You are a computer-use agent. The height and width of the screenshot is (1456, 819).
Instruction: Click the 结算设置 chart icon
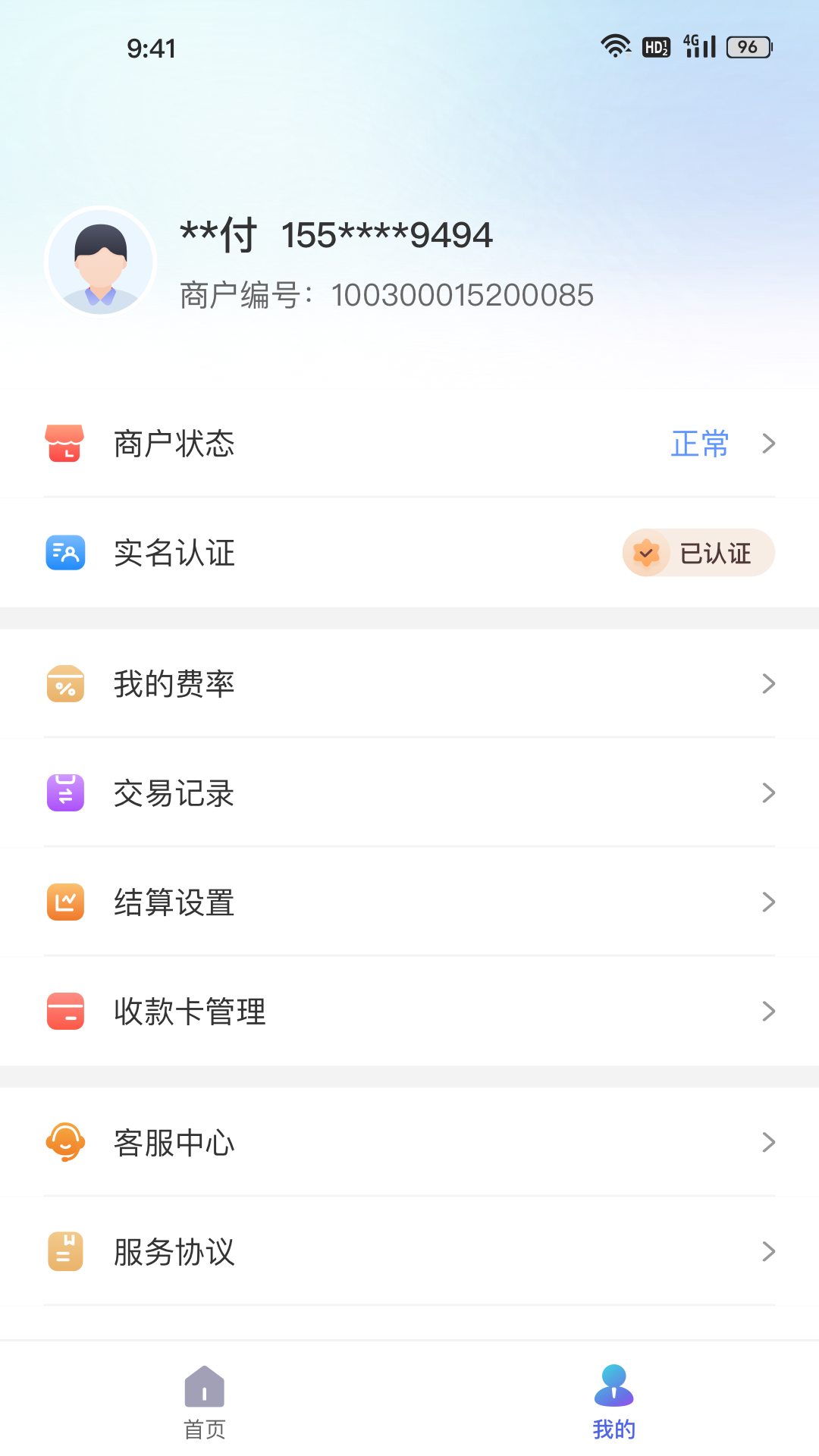(x=65, y=902)
